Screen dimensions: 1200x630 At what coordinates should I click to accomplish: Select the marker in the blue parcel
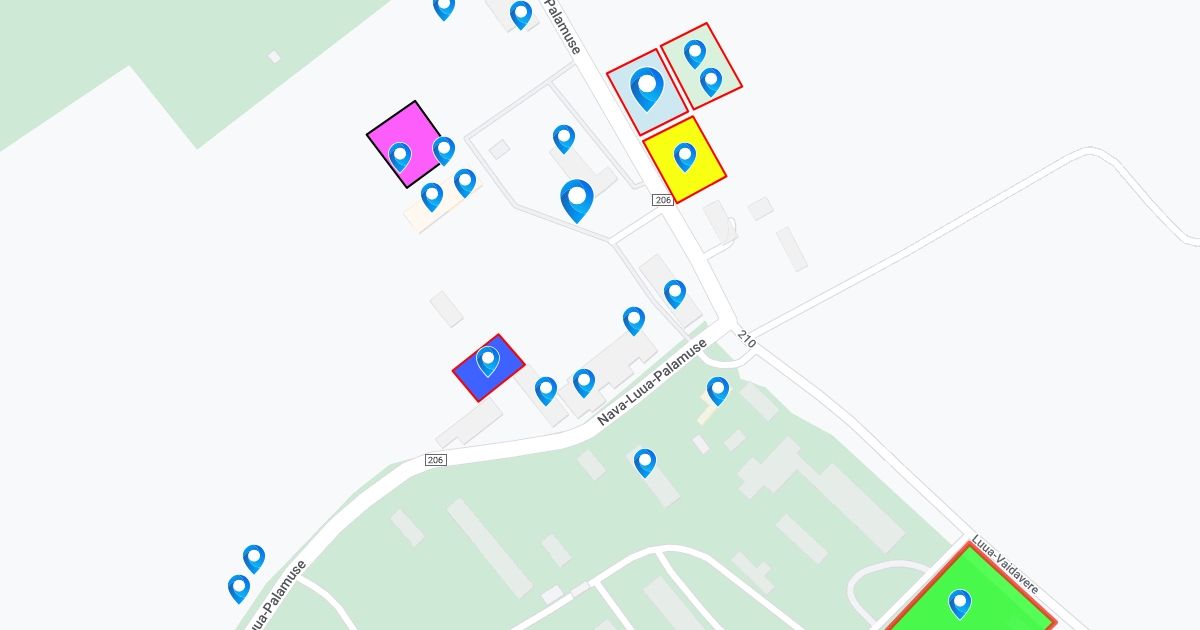pyautogui.click(x=488, y=360)
